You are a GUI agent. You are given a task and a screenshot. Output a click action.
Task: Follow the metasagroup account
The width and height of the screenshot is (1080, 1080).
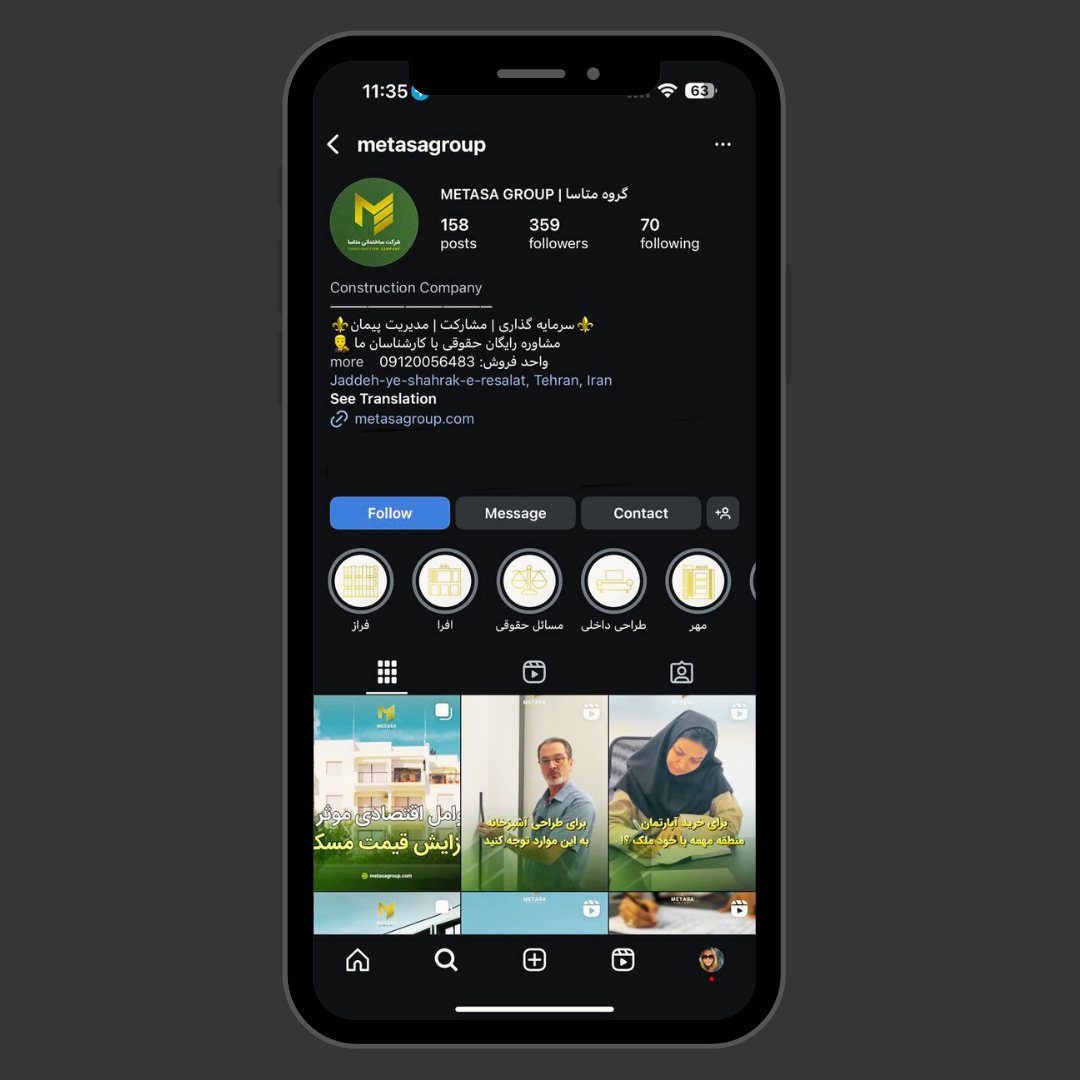[x=389, y=513]
